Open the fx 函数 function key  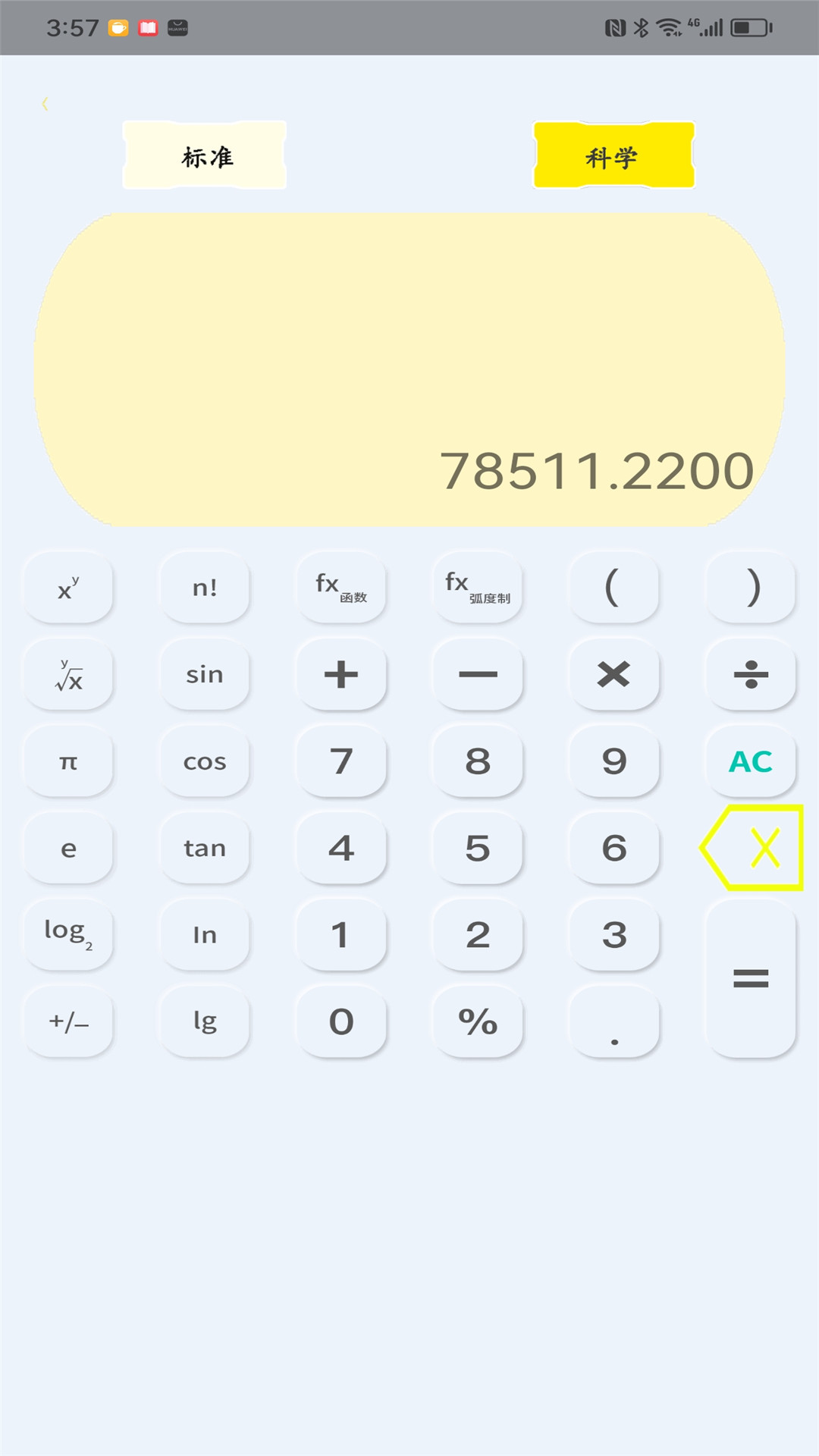[x=341, y=588]
